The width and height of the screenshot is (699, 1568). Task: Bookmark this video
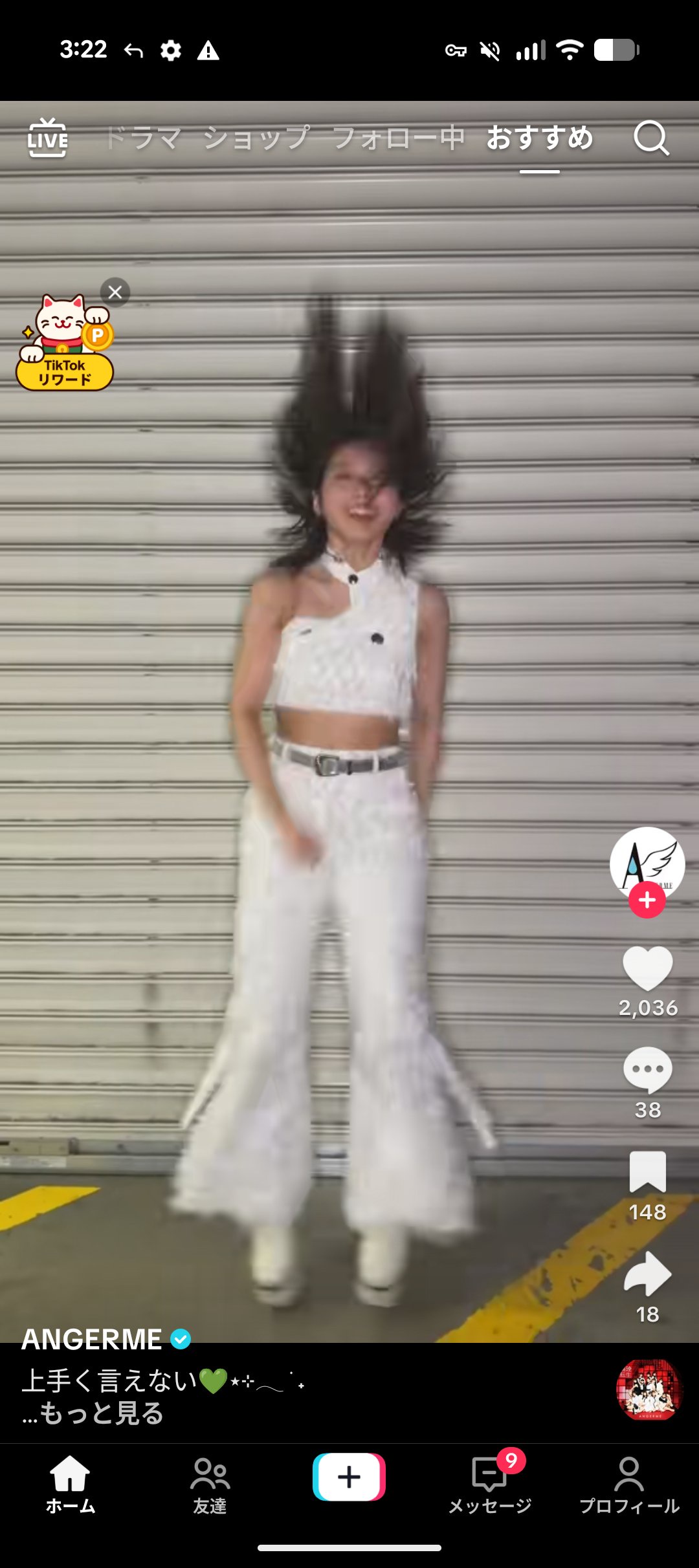[647, 1171]
